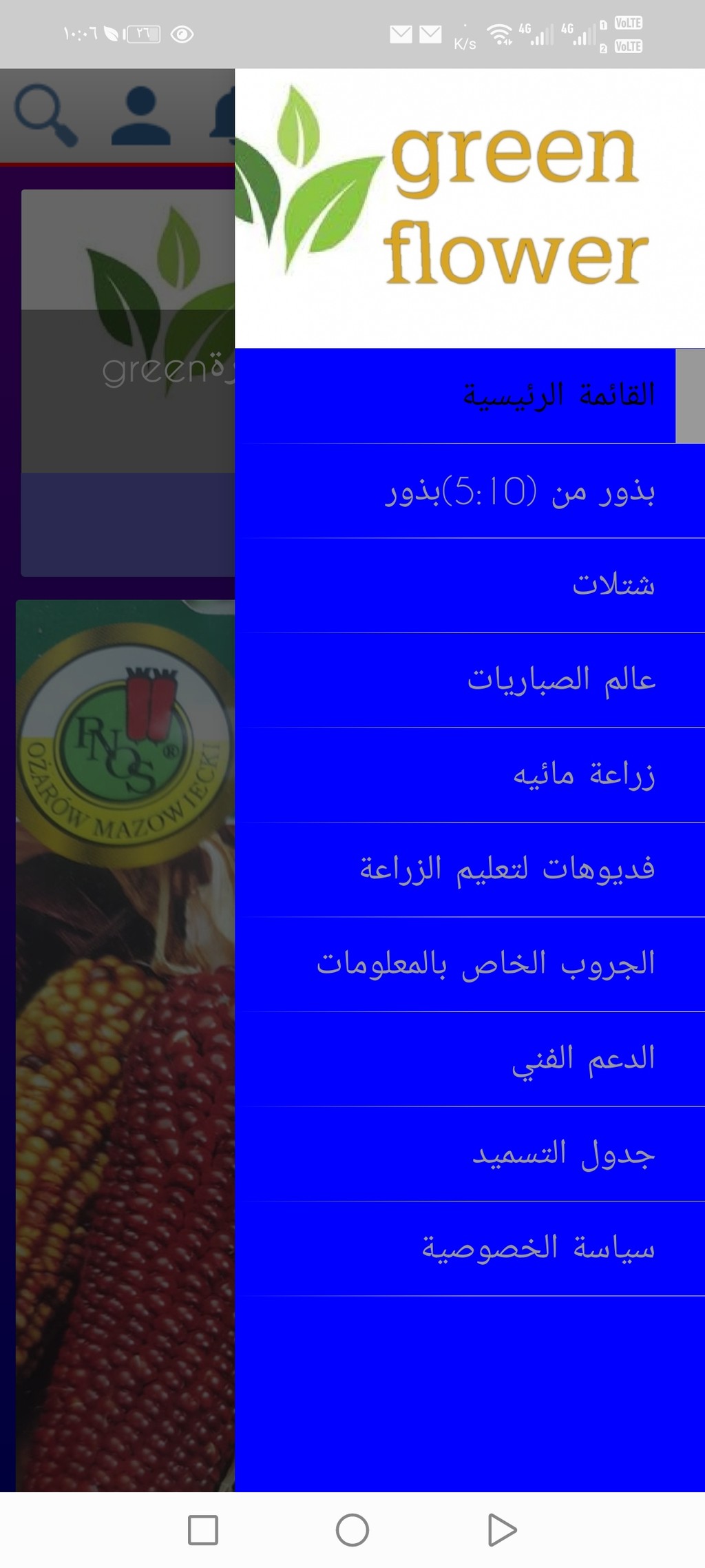Open recent apps with the square button
This screenshot has height=1568, width=705.
point(203,1530)
